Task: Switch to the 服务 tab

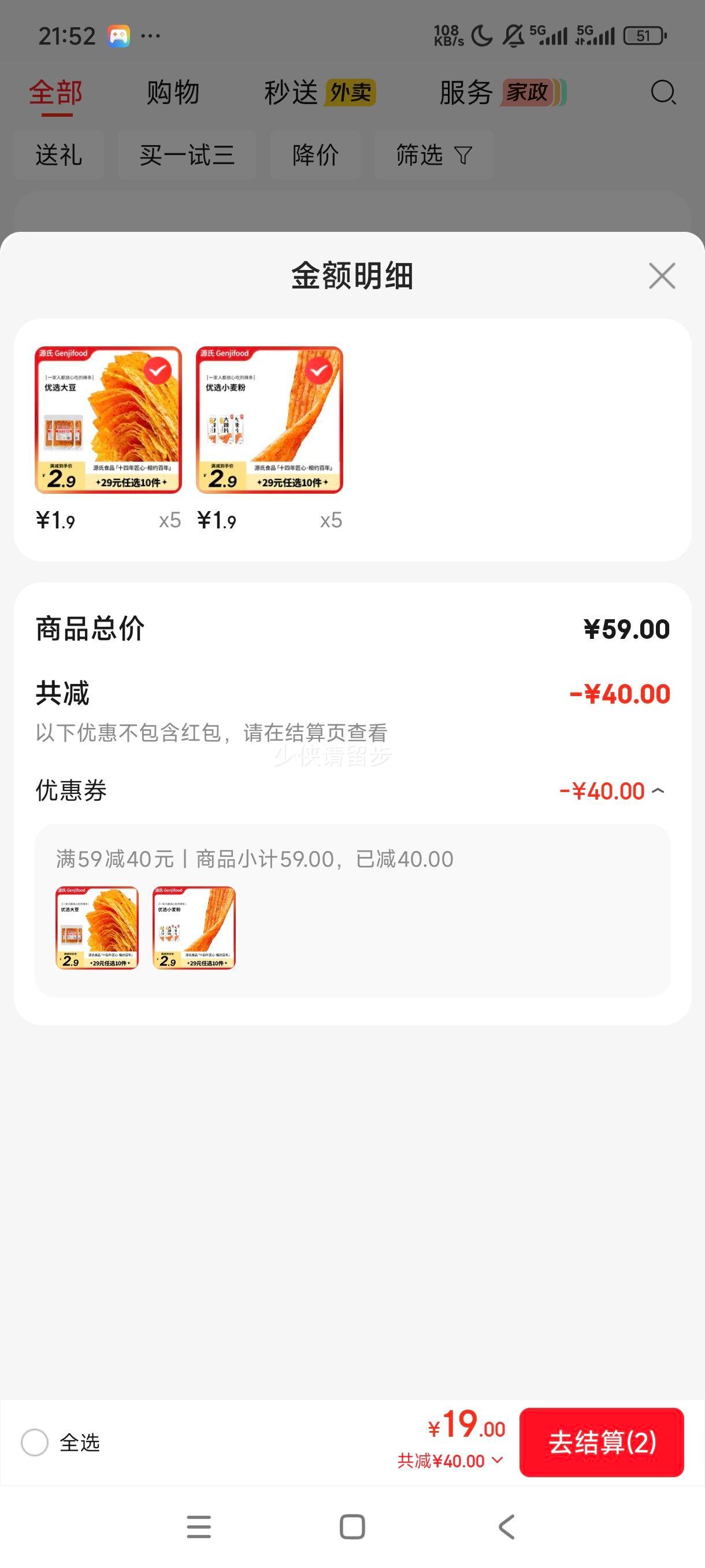Action: click(x=465, y=93)
